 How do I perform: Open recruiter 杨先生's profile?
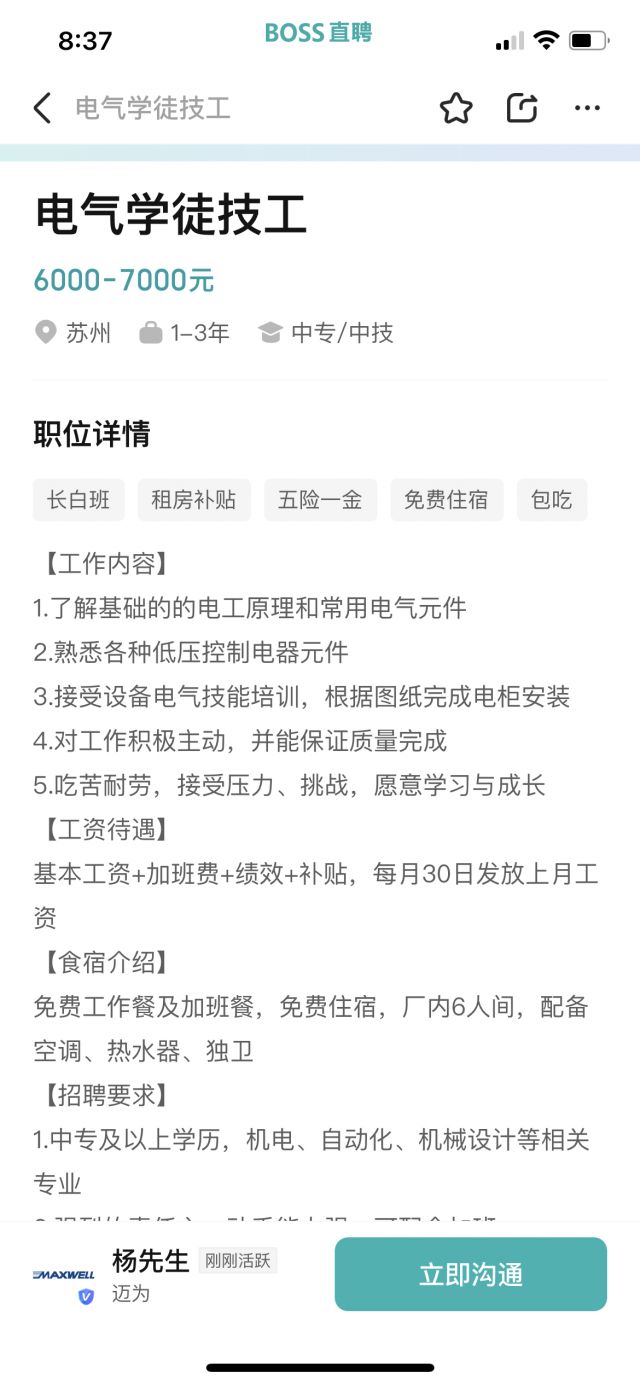point(150,1262)
